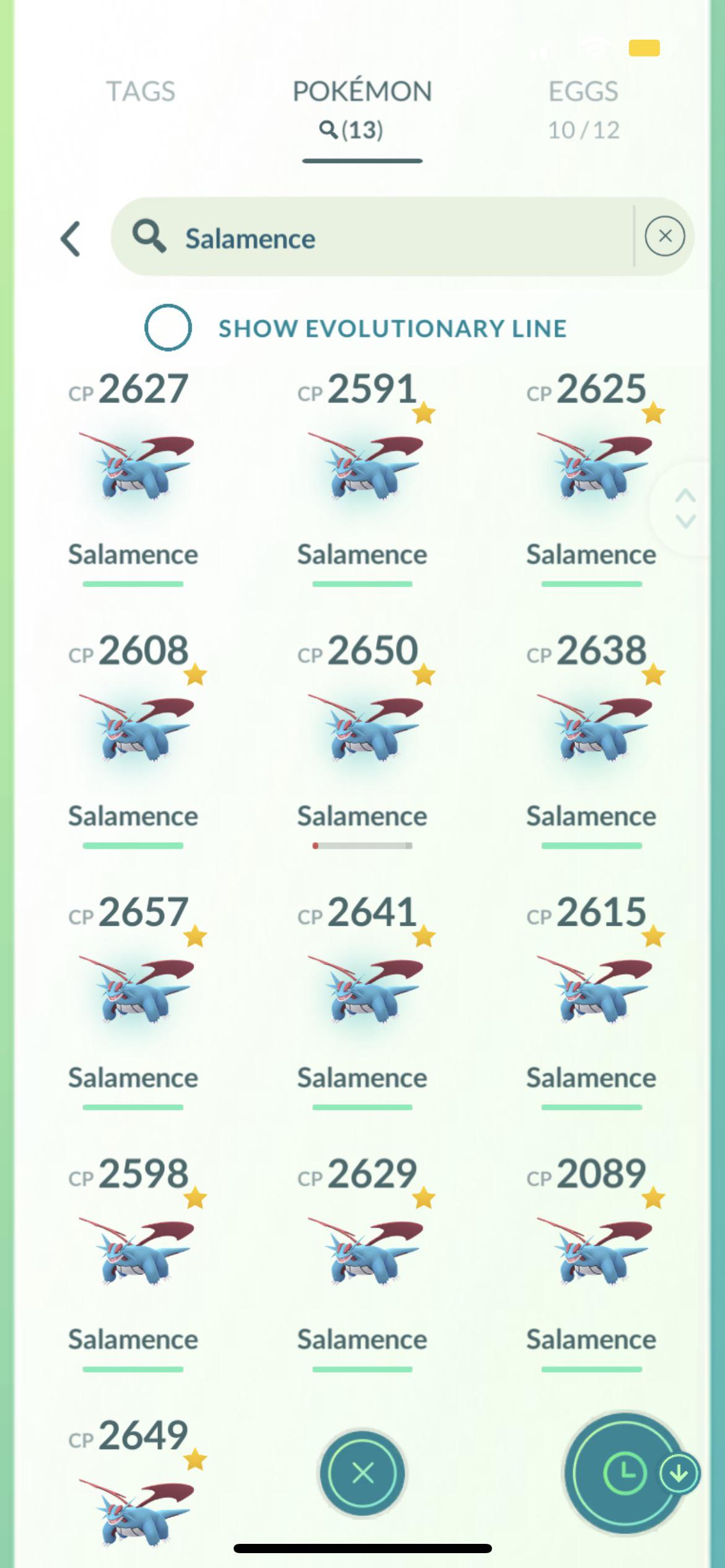Go back using the left arrow
This screenshot has height=1568, width=725.
coord(71,238)
